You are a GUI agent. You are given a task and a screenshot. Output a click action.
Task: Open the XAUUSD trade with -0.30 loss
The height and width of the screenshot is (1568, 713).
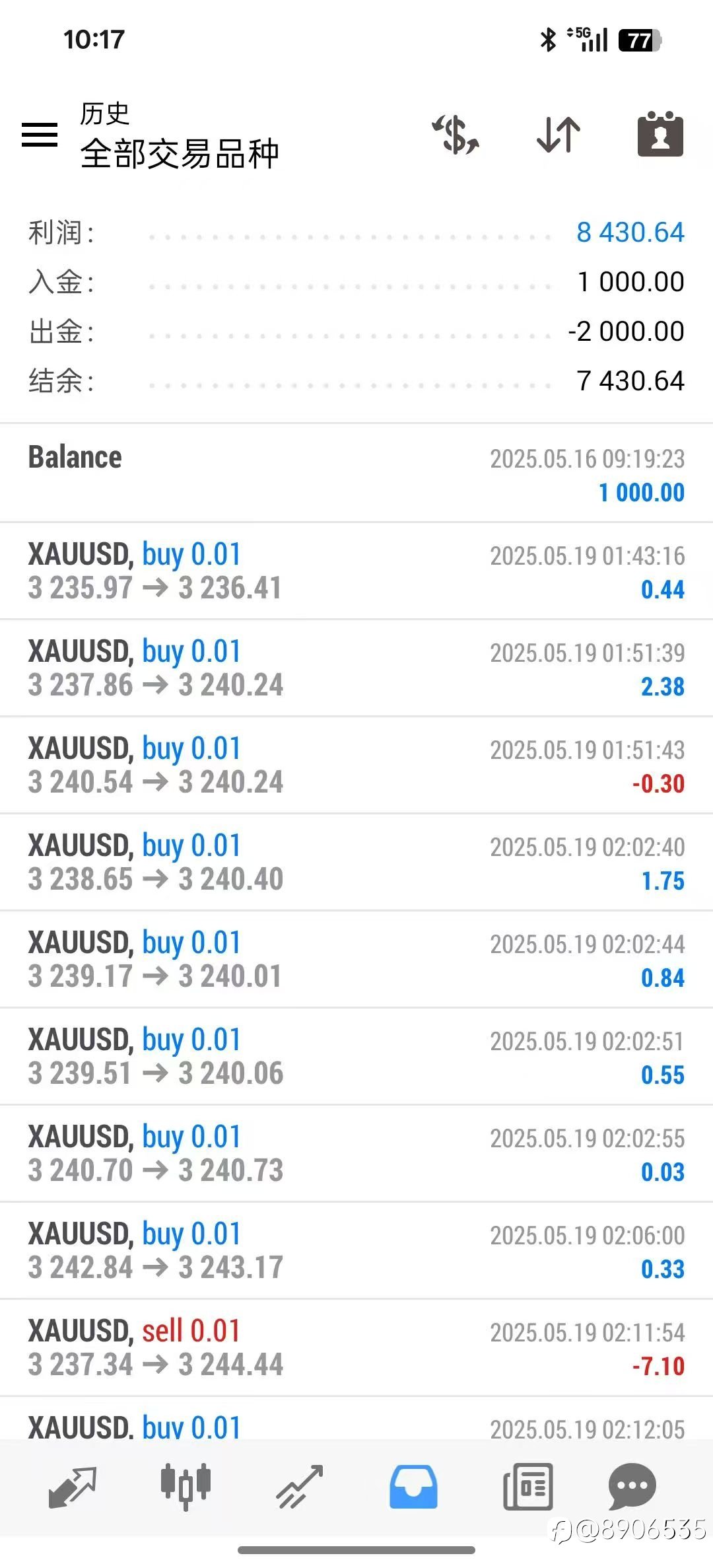click(x=356, y=766)
